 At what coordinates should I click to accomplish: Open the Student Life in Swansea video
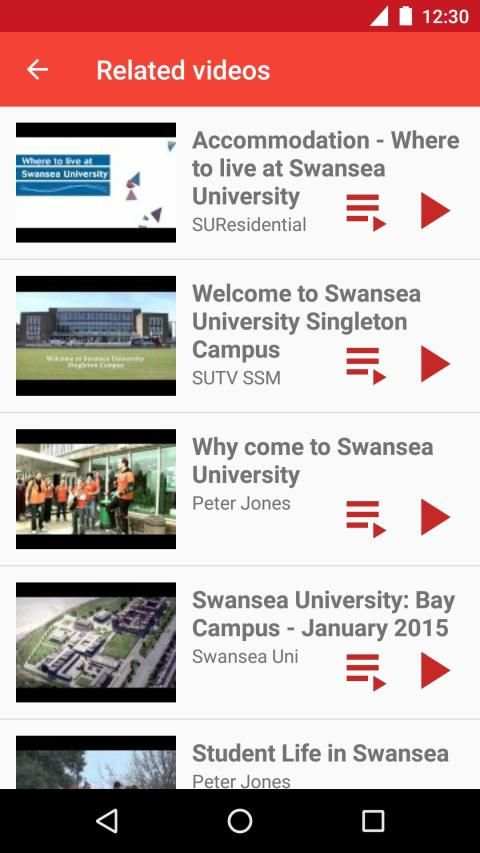[x=320, y=753]
